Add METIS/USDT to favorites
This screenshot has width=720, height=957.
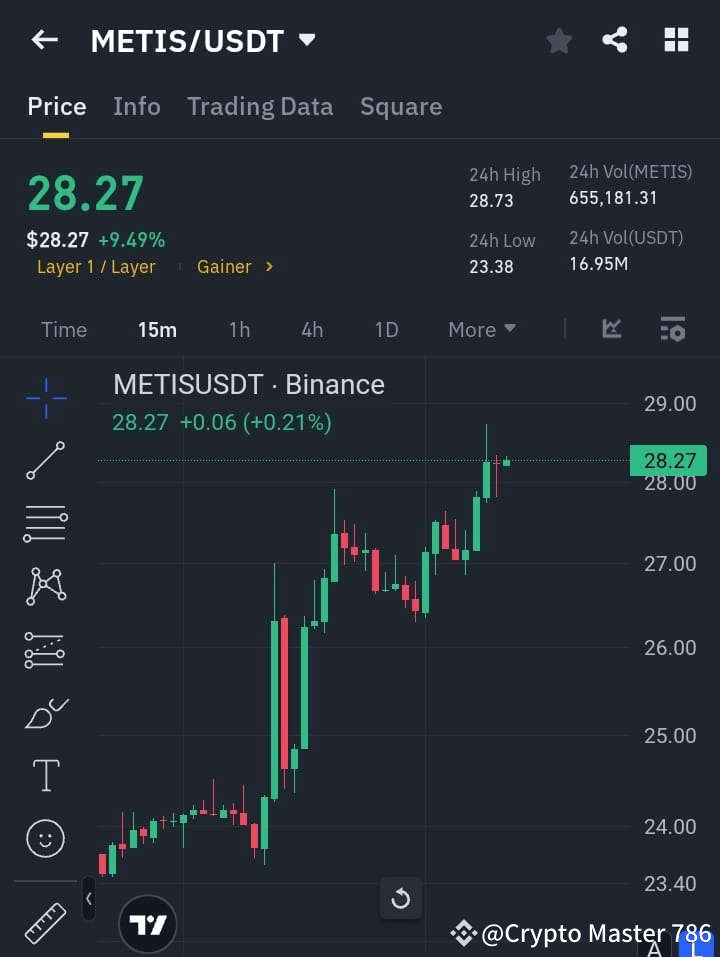(x=558, y=40)
